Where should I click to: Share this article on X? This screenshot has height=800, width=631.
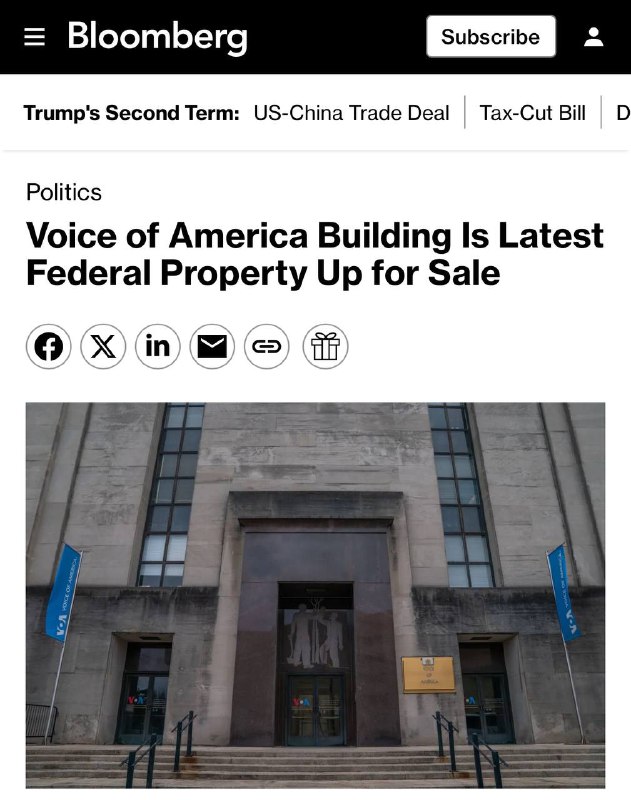[103, 347]
